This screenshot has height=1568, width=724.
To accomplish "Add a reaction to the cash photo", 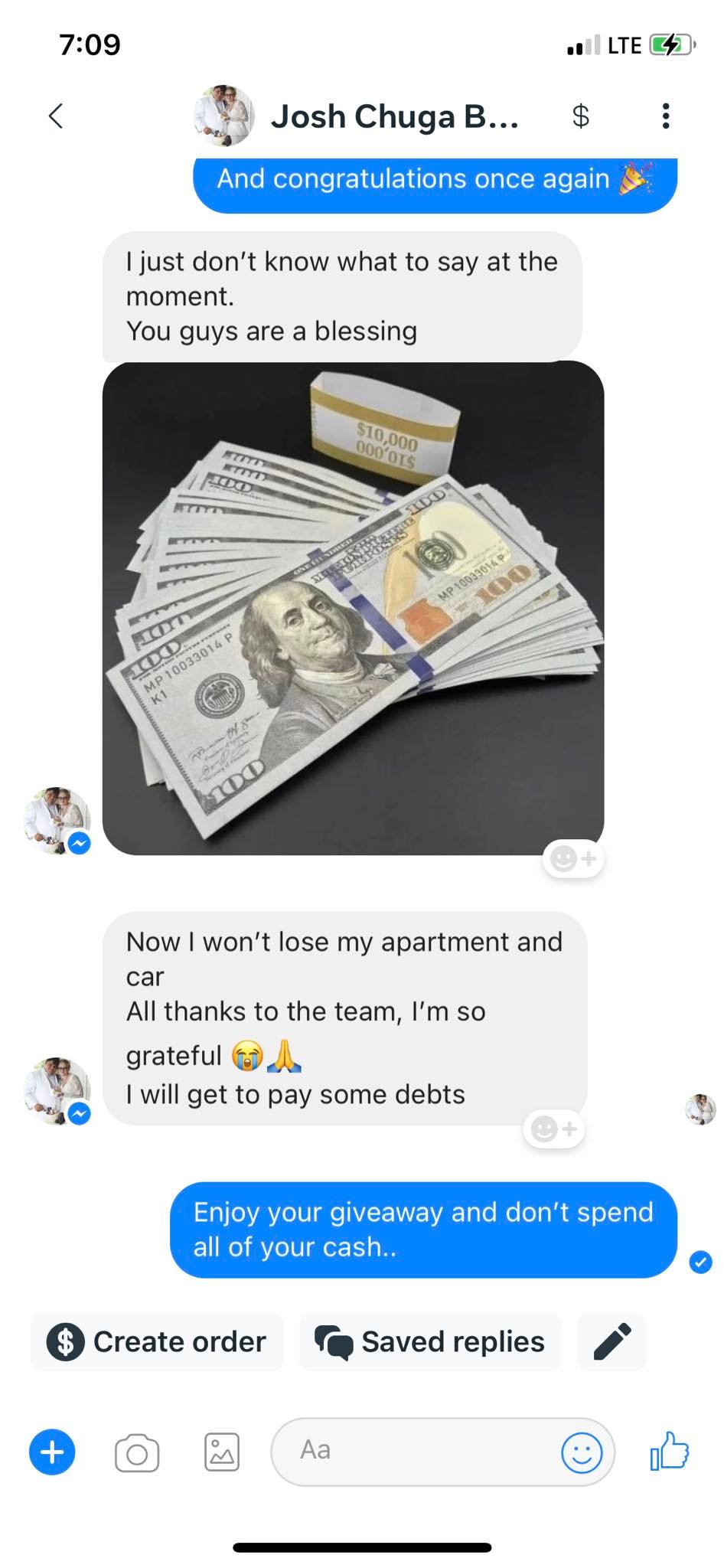I will (573, 858).
